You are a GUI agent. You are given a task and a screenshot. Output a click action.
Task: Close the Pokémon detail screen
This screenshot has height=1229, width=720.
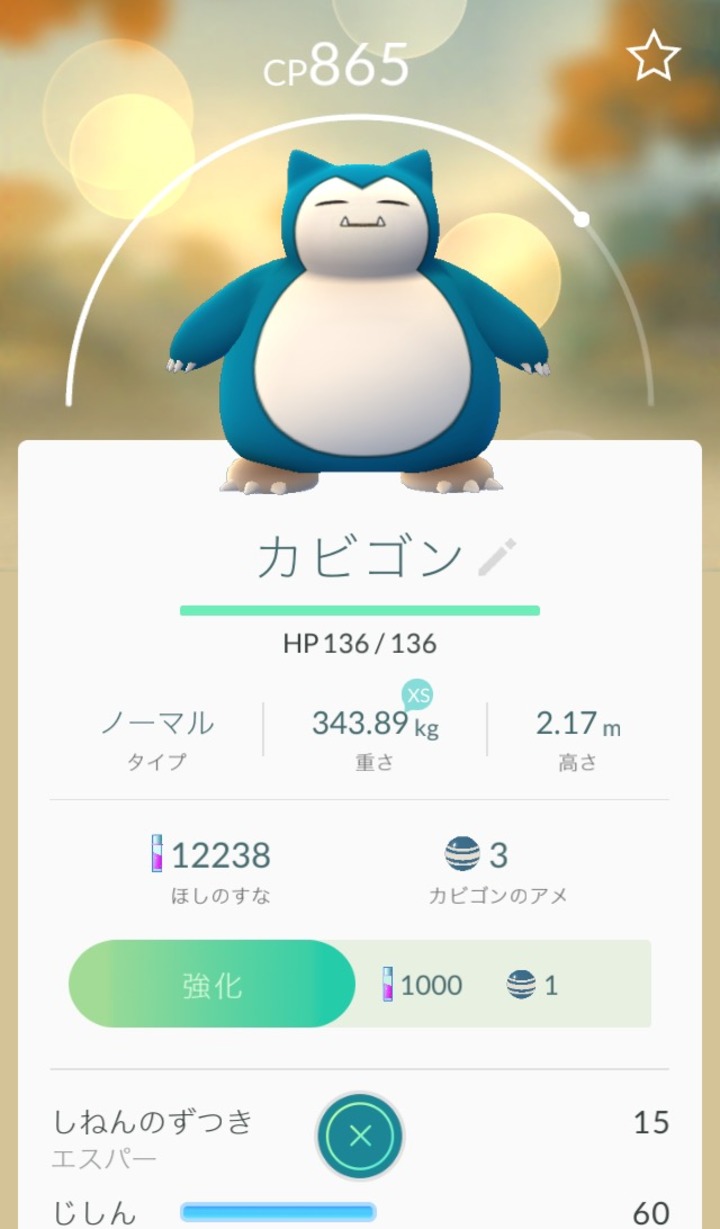tap(360, 1136)
